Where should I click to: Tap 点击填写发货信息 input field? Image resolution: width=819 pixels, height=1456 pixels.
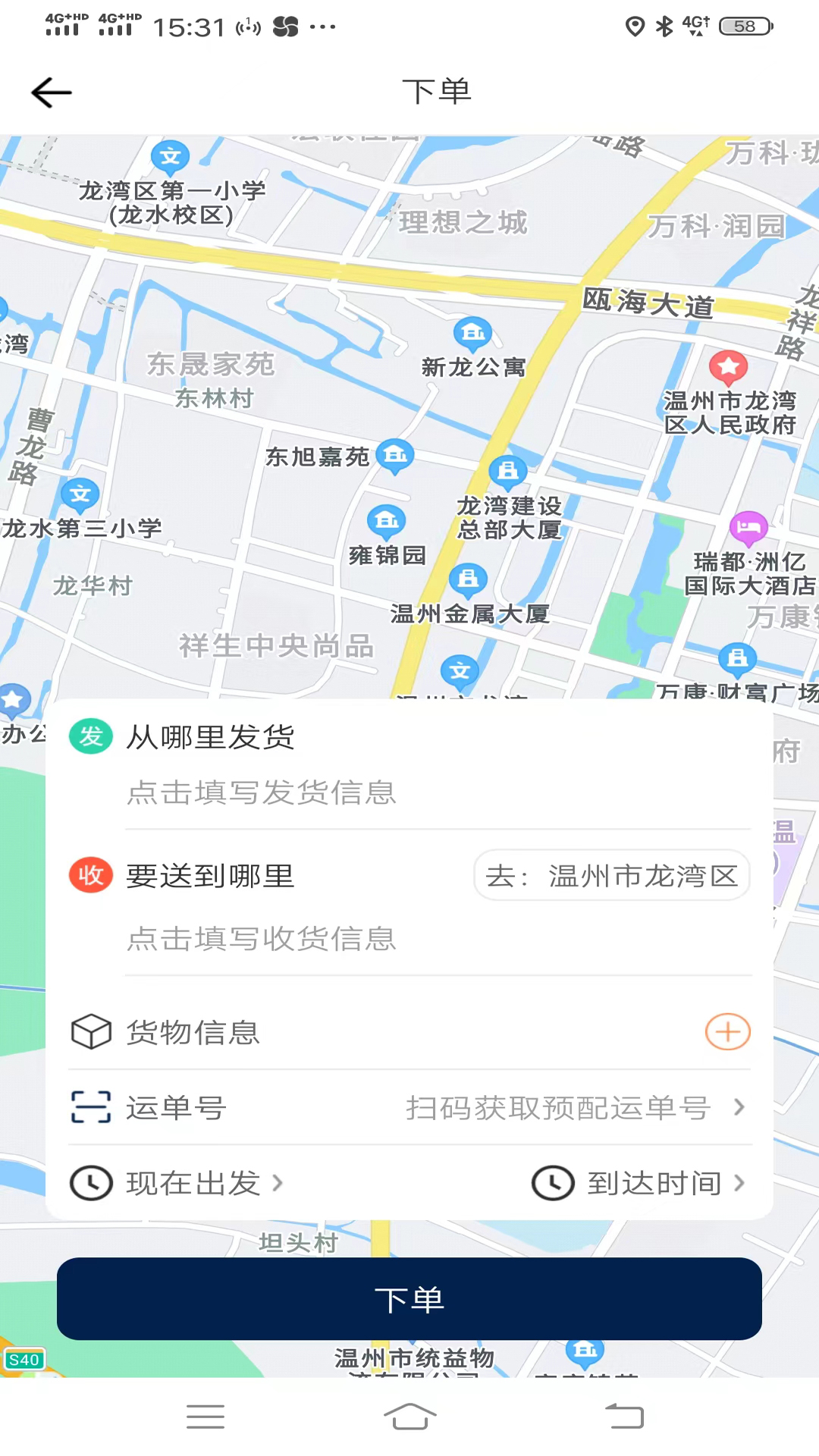tap(261, 793)
